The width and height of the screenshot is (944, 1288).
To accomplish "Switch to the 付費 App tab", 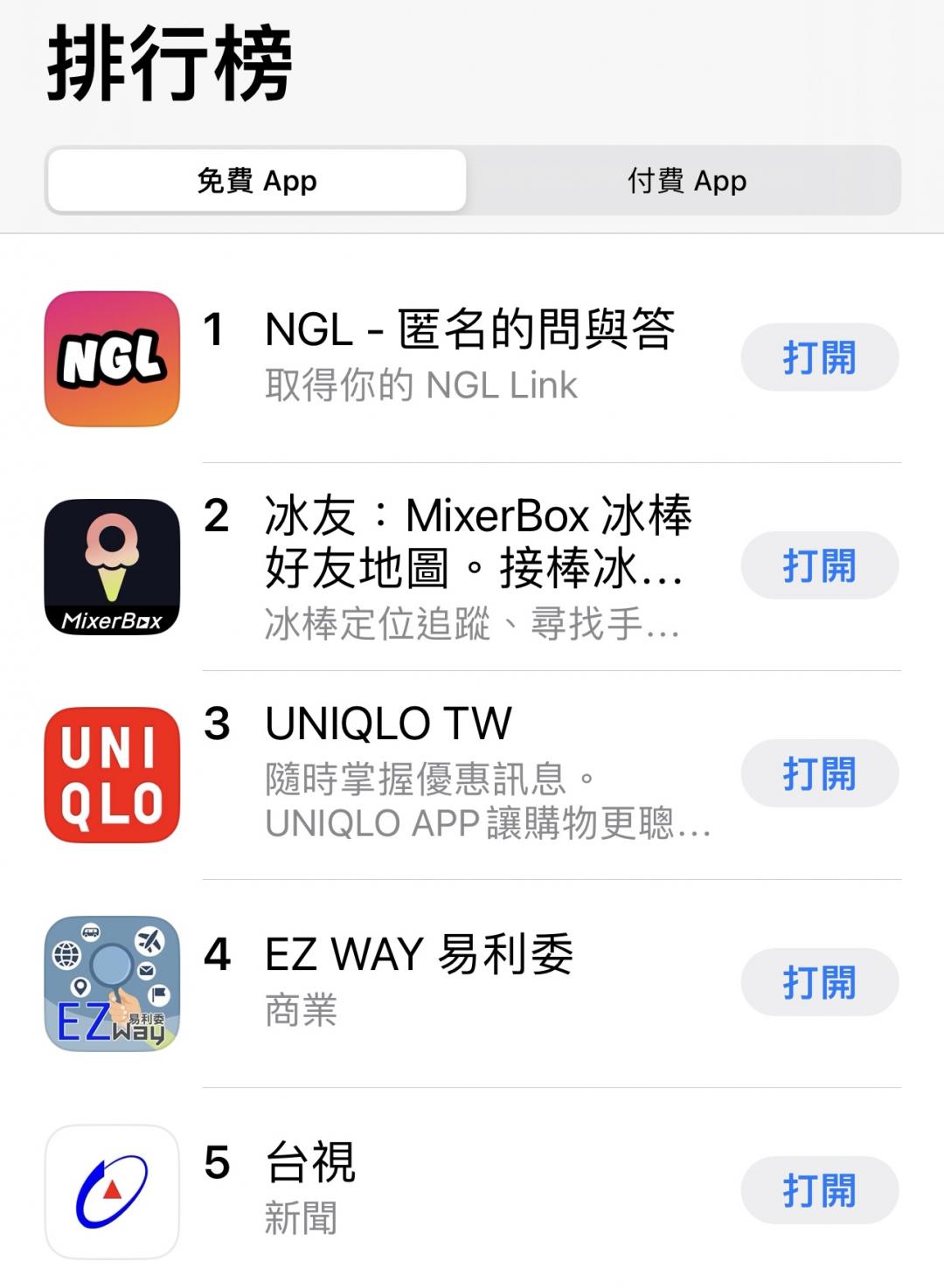I will [686, 181].
